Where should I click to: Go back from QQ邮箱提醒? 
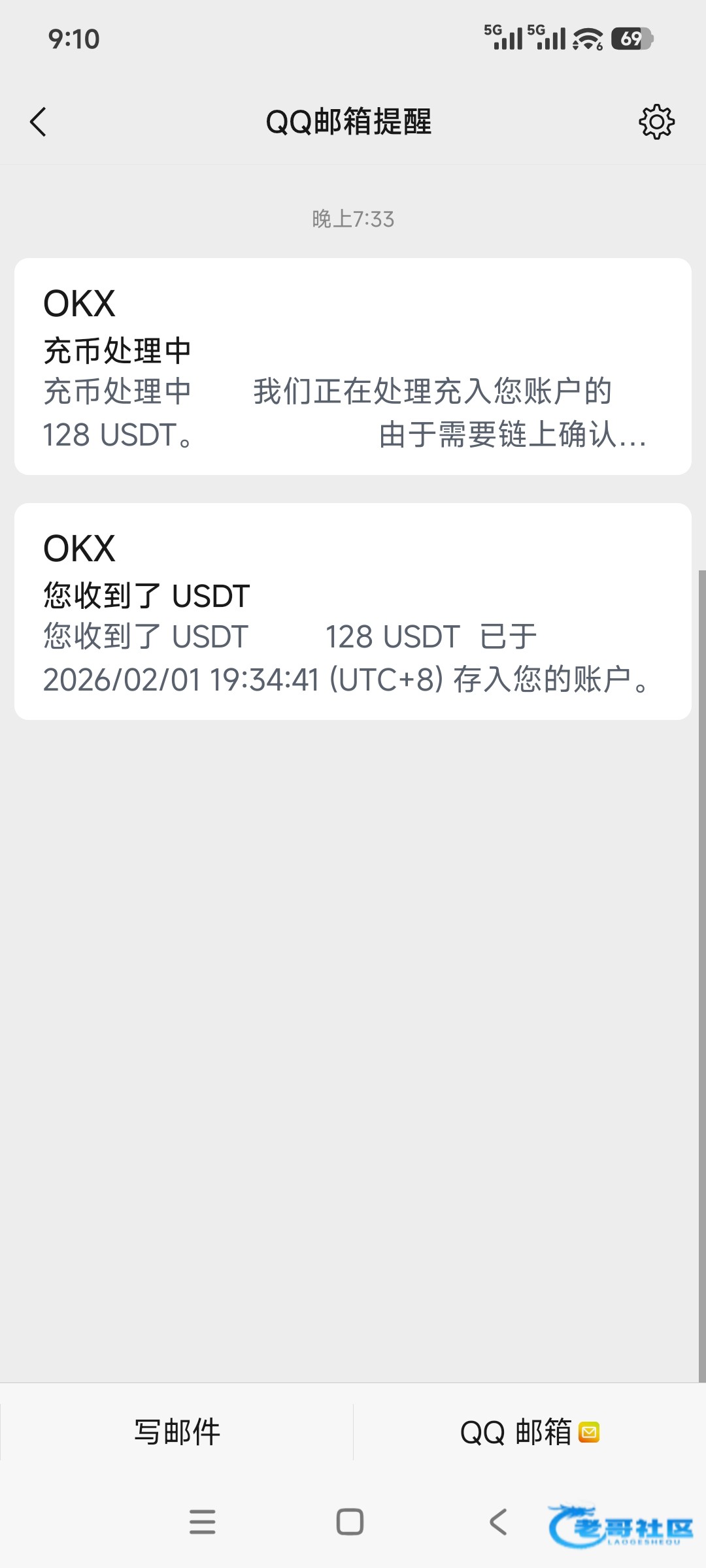38,122
